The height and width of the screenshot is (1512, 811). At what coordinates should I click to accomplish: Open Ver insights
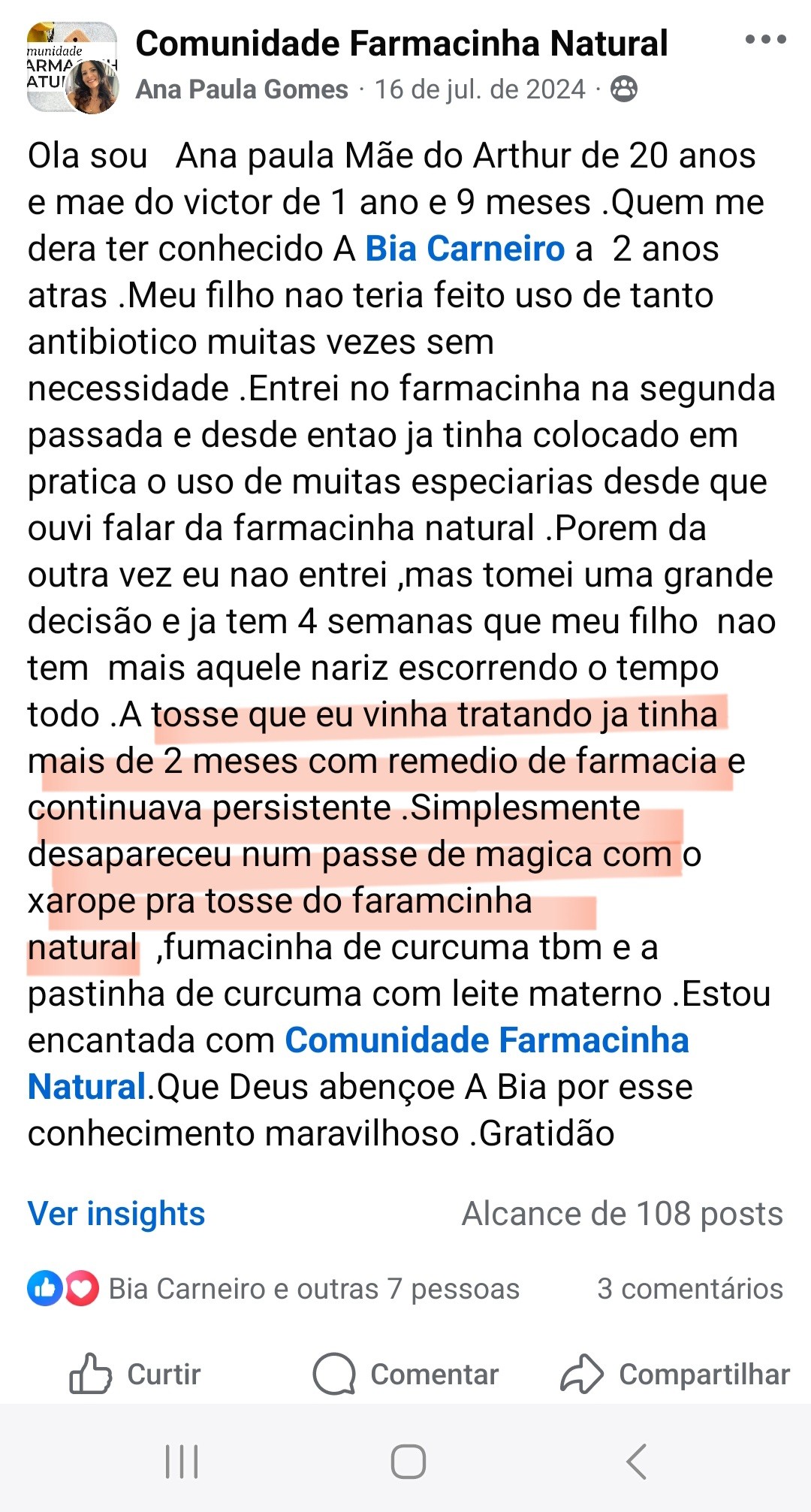click(116, 1214)
